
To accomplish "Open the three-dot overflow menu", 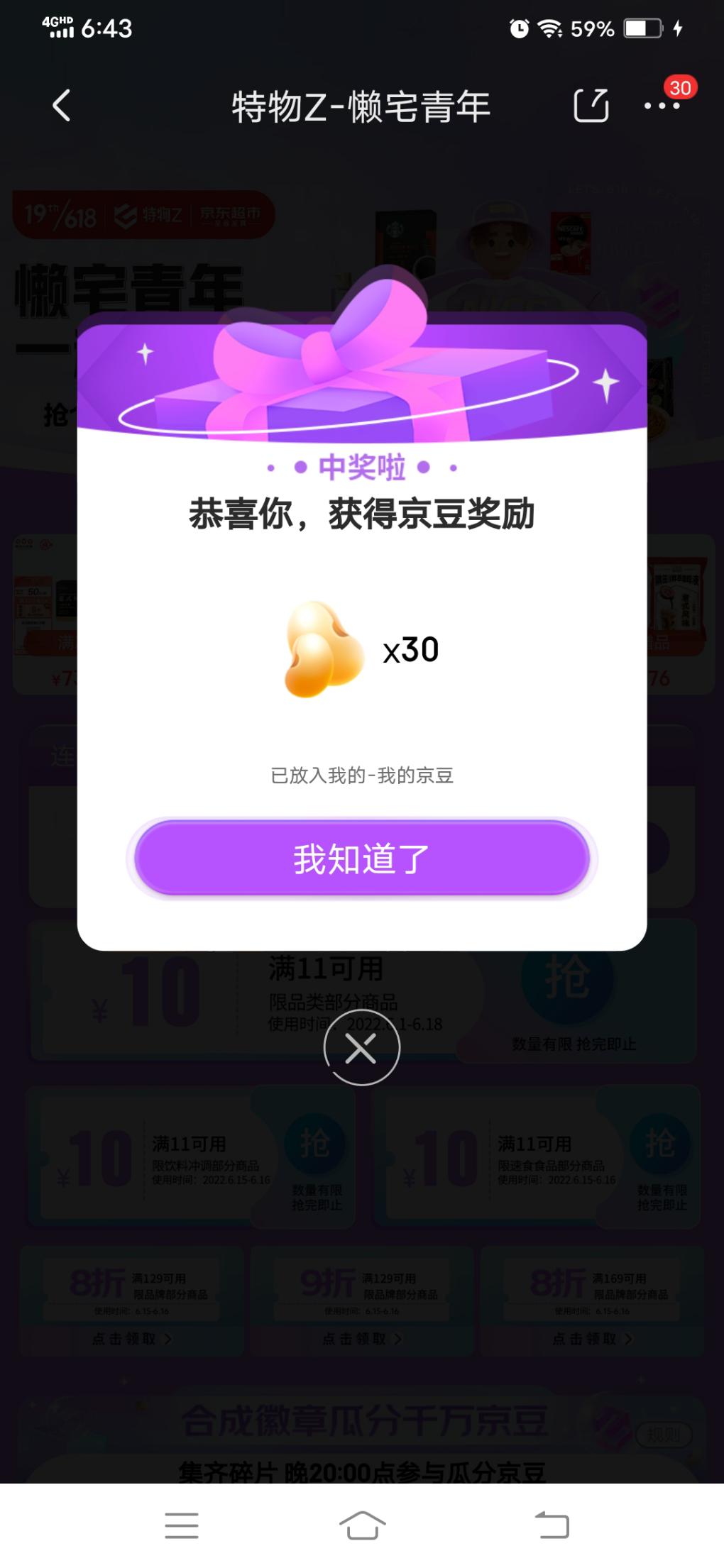I will point(662,106).
